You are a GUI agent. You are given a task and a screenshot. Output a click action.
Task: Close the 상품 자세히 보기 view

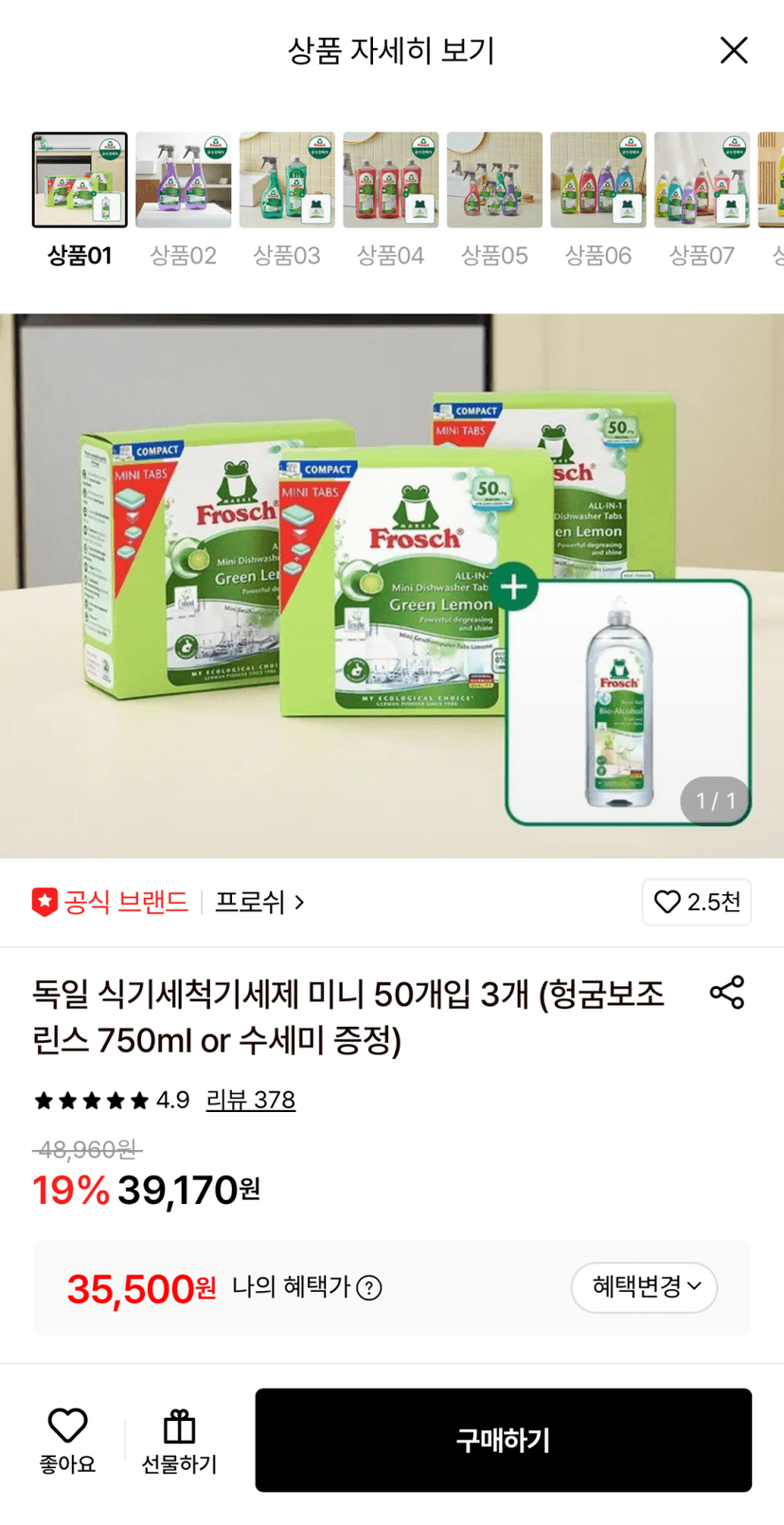click(734, 50)
